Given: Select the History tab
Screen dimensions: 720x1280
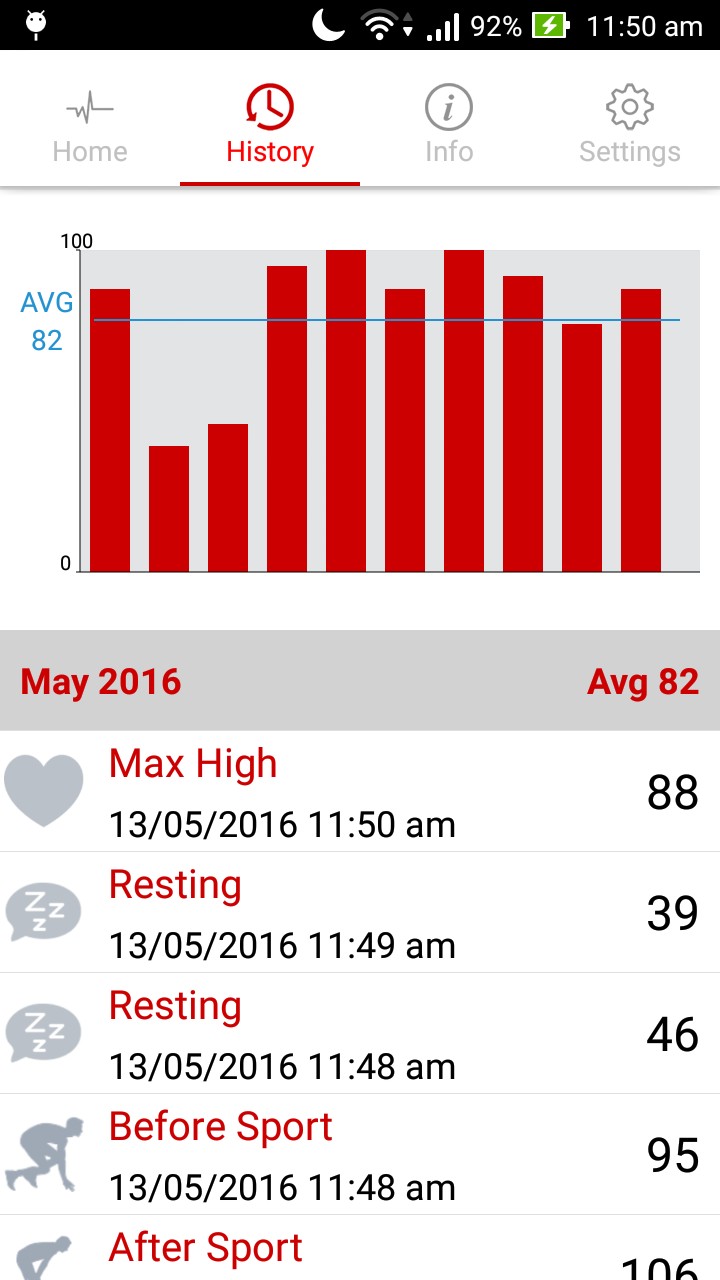Looking at the screenshot, I should click(270, 127).
